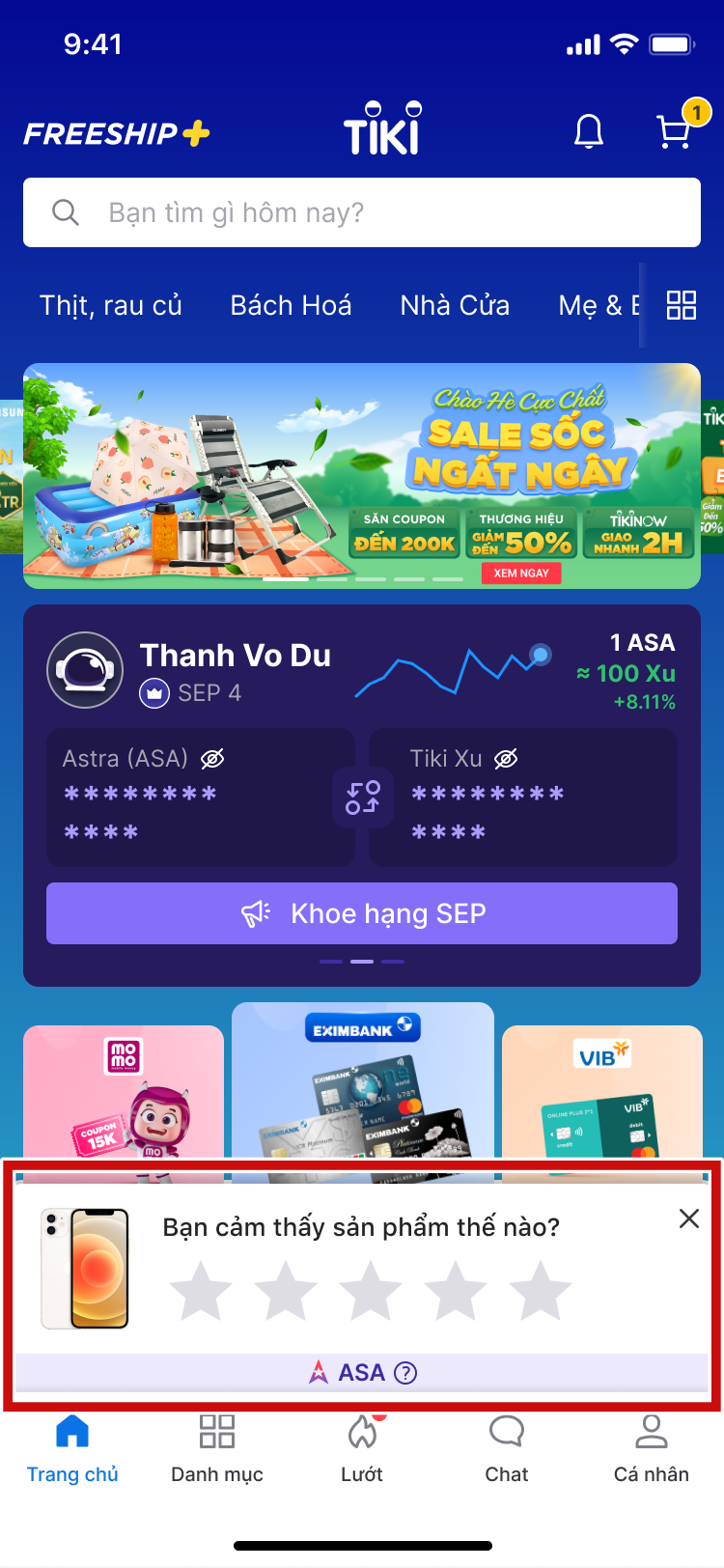Select the 'Thịt, rau củ' category
This screenshot has height=1568, width=724.
point(111,306)
